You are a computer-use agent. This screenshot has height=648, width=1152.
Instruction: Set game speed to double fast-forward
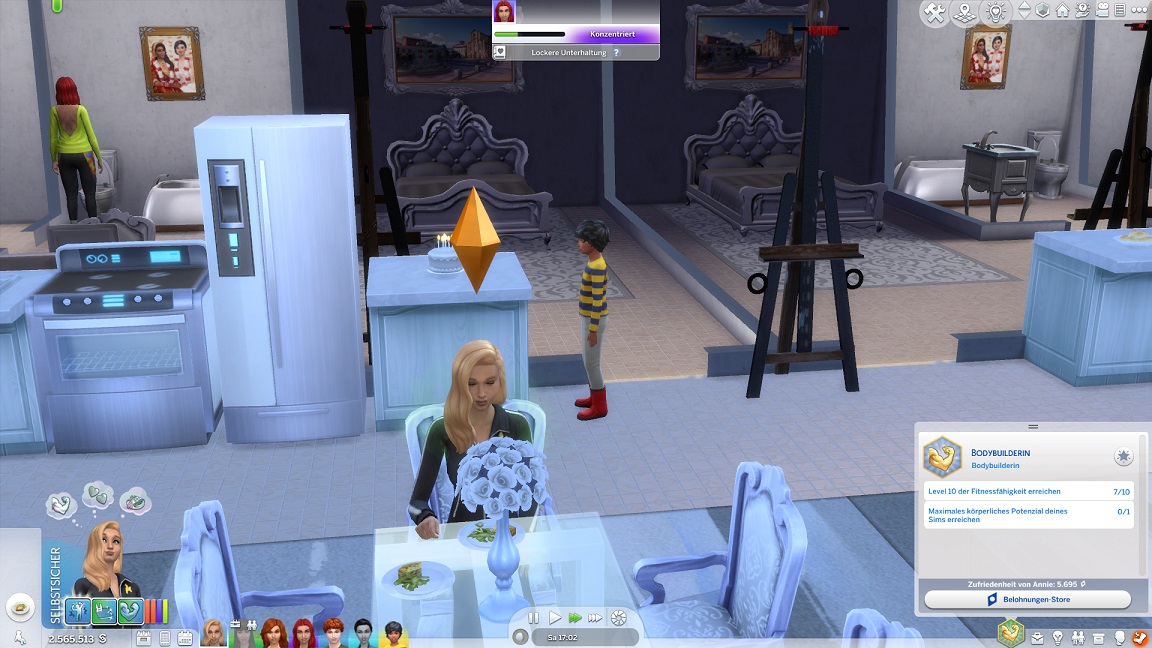[x=574, y=618]
